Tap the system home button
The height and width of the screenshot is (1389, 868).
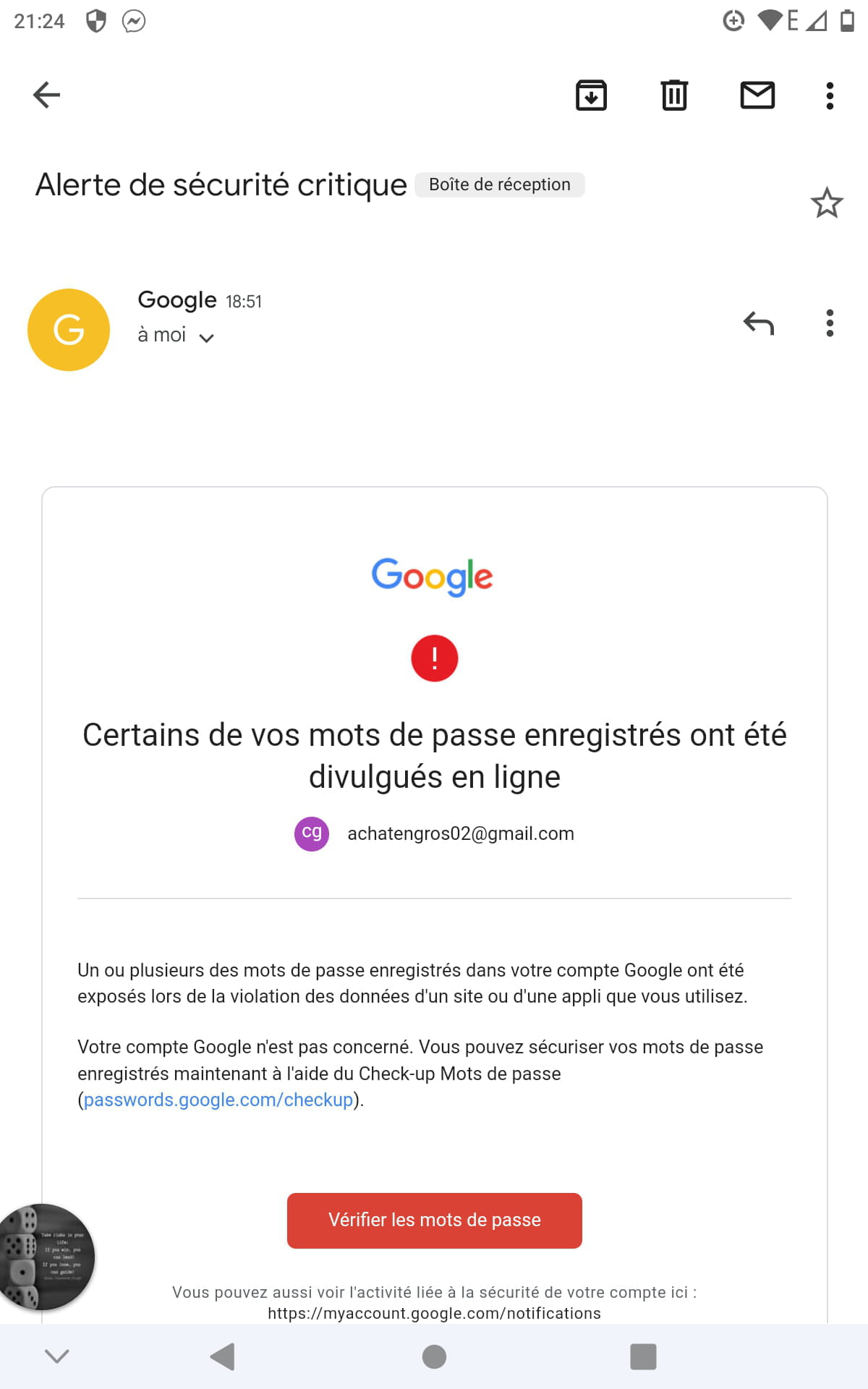434,1356
